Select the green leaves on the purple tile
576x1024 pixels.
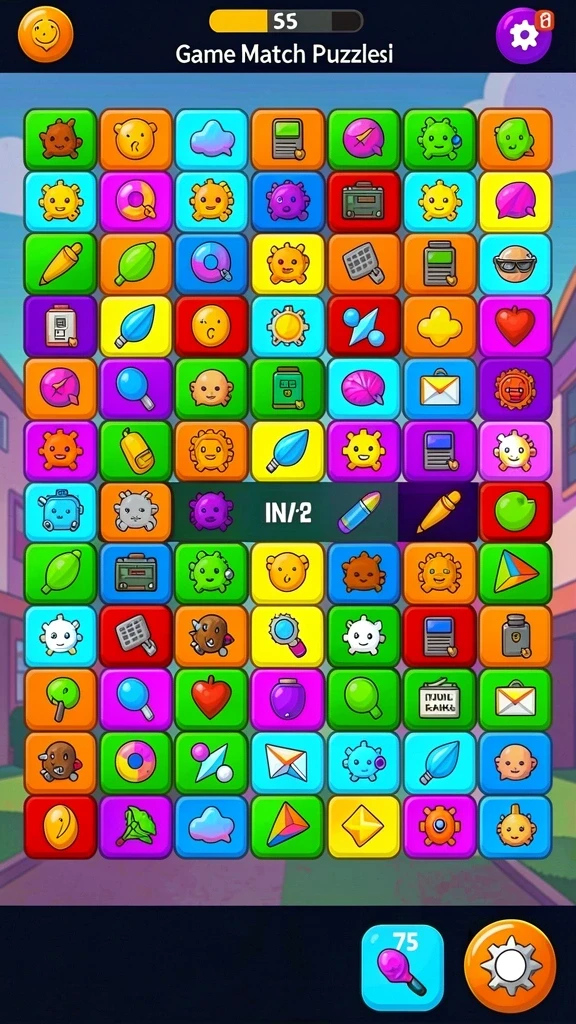coord(136,826)
